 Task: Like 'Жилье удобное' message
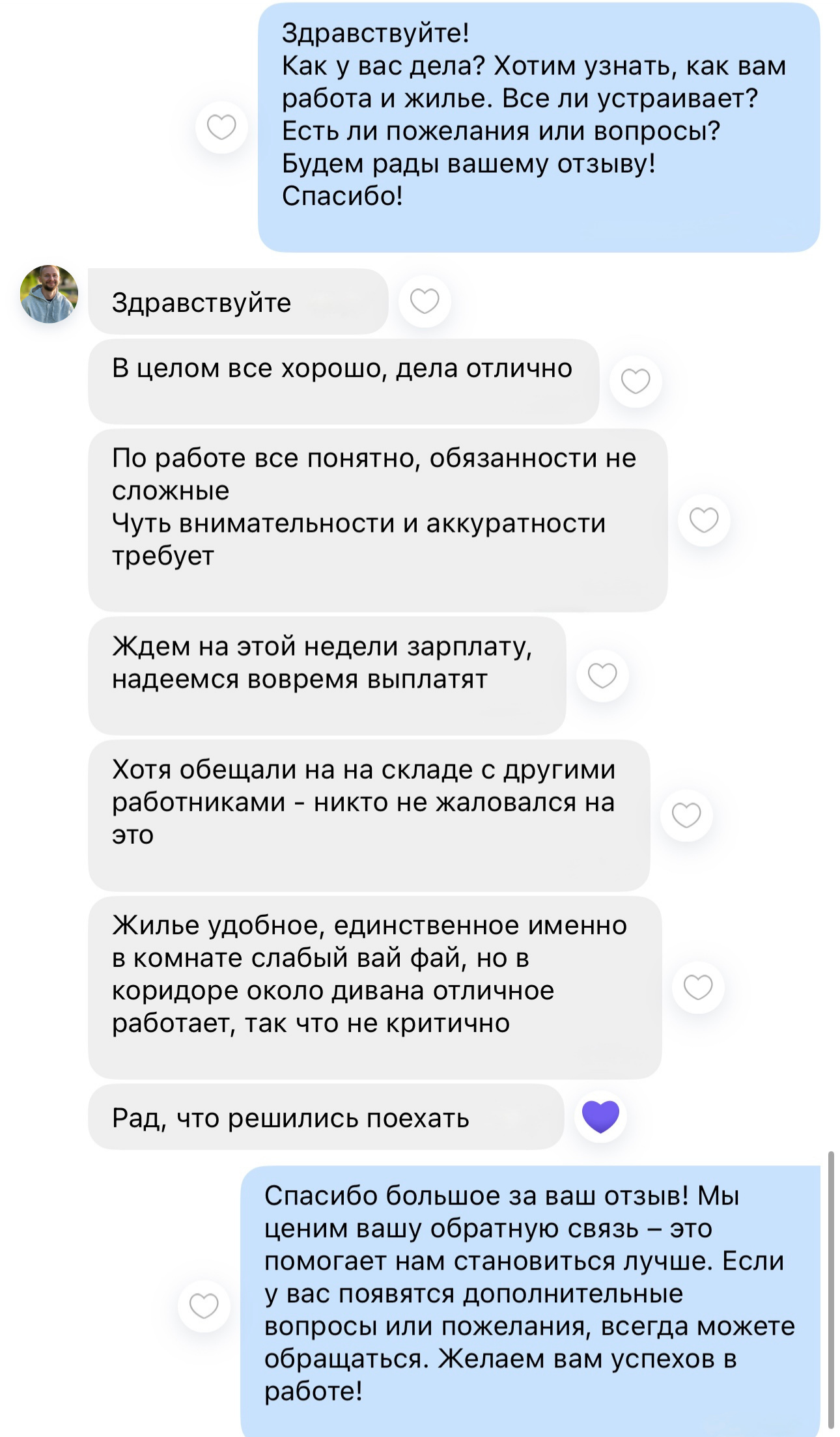pyautogui.click(x=698, y=987)
